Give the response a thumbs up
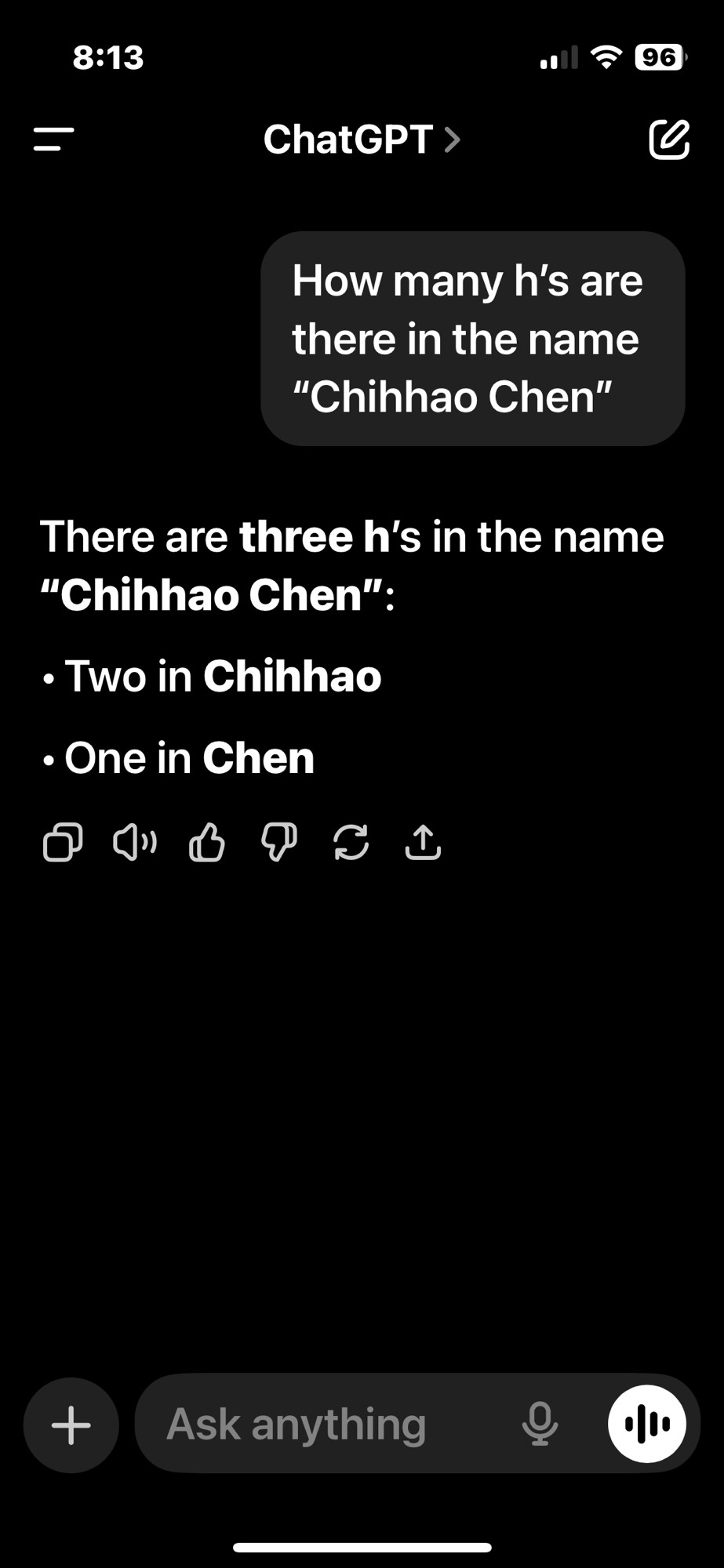 click(x=207, y=843)
